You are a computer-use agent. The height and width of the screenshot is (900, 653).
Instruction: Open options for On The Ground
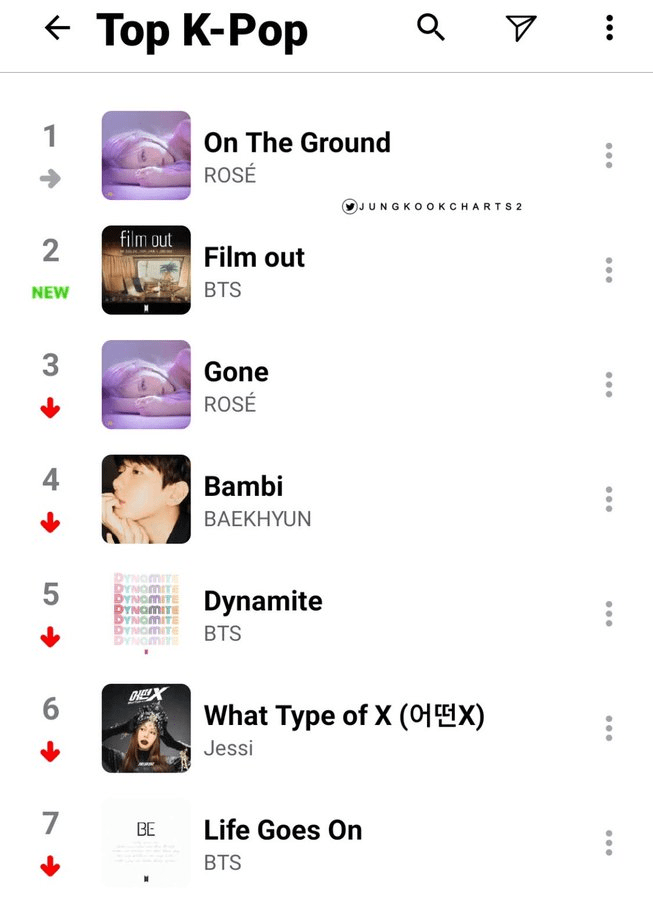point(608,156)
